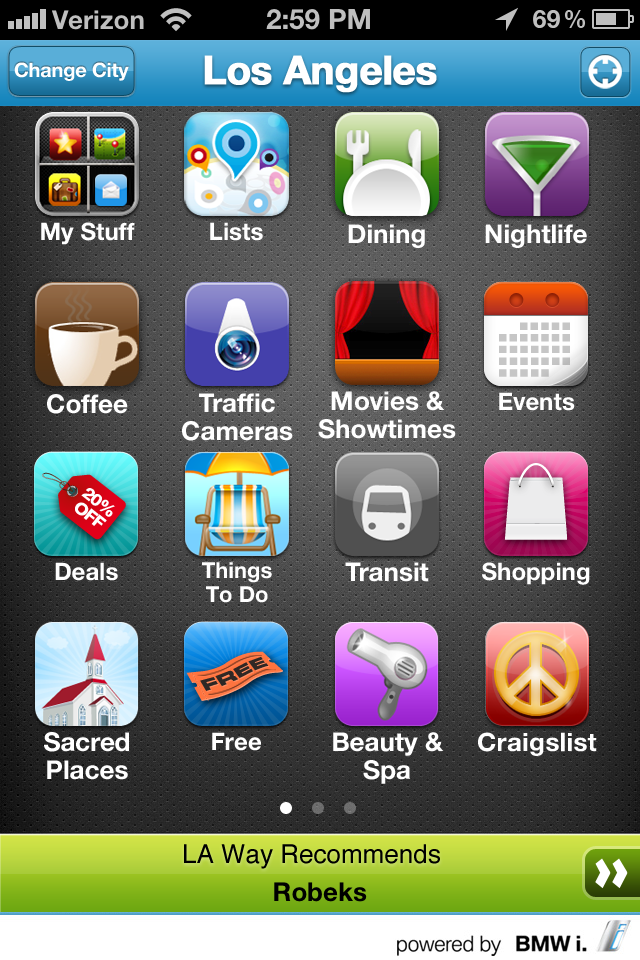This screenshot has height=960, width=640.
Task: Open the Lists category
Action: (236, 164)
